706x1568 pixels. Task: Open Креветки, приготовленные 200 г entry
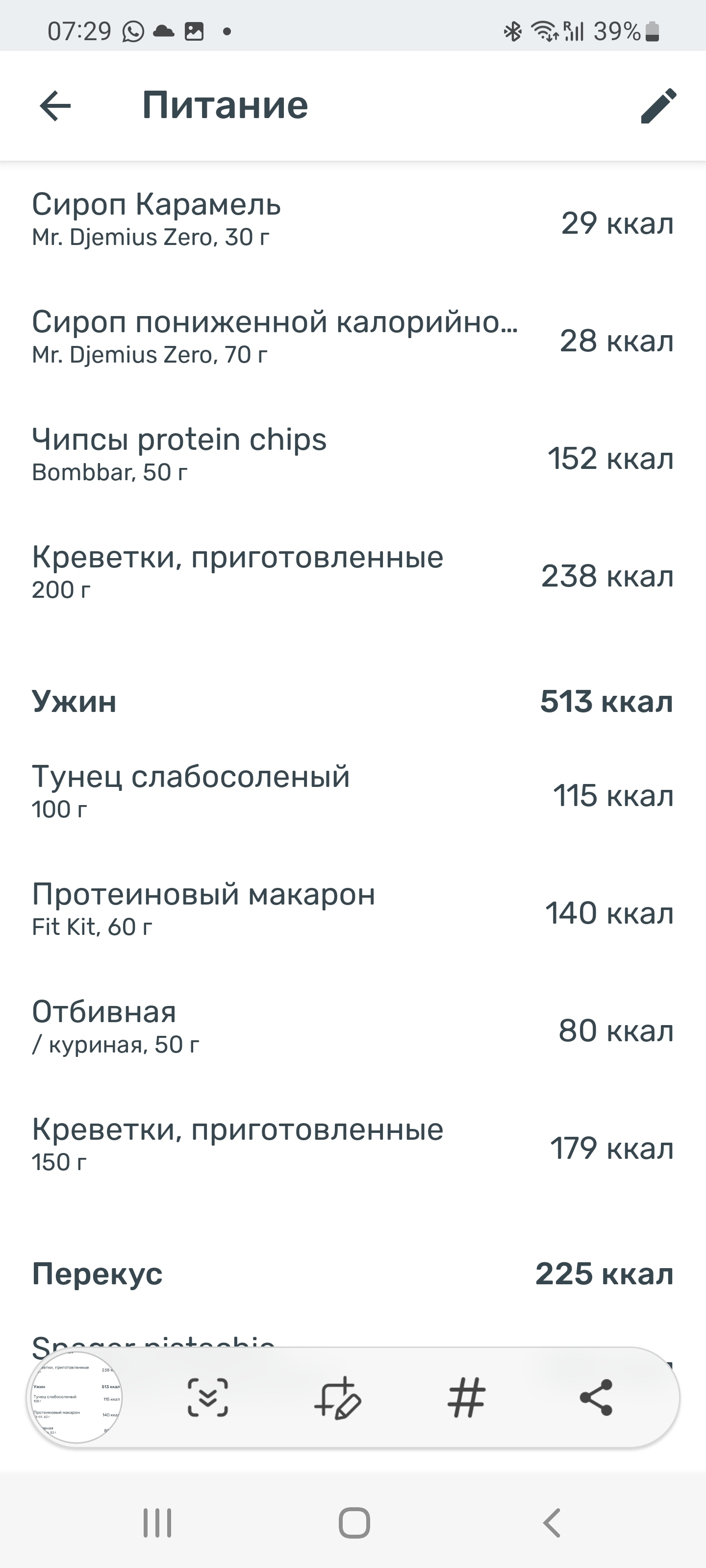click(353, 573)
